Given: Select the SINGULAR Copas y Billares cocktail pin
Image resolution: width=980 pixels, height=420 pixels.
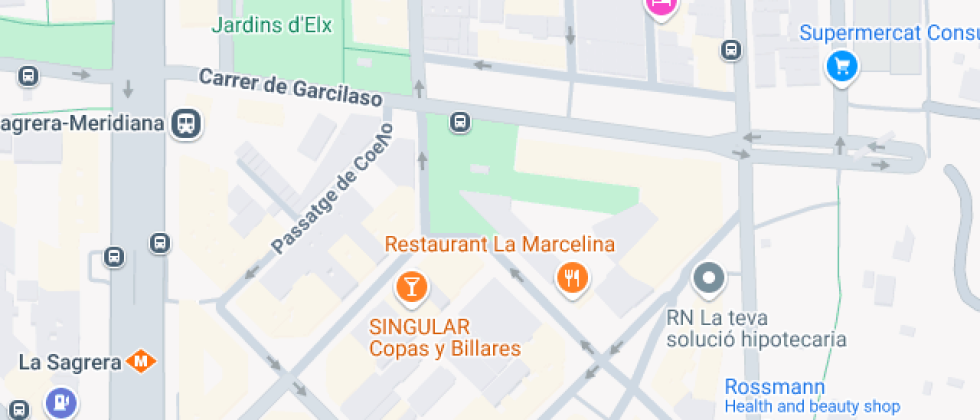Looking at the screenshot, I should (x=410, y=287).
